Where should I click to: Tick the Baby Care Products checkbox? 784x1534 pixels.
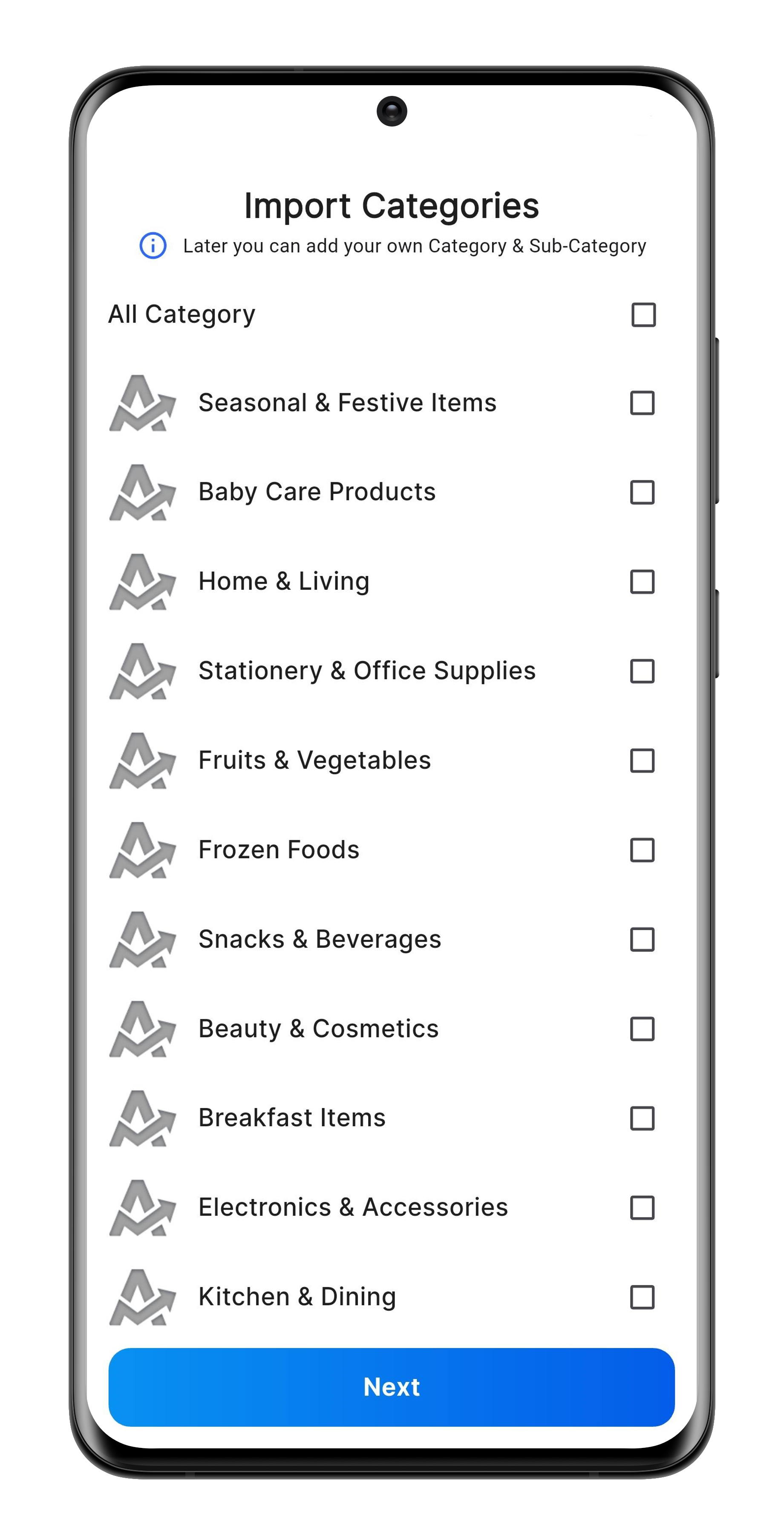[642, 493]
